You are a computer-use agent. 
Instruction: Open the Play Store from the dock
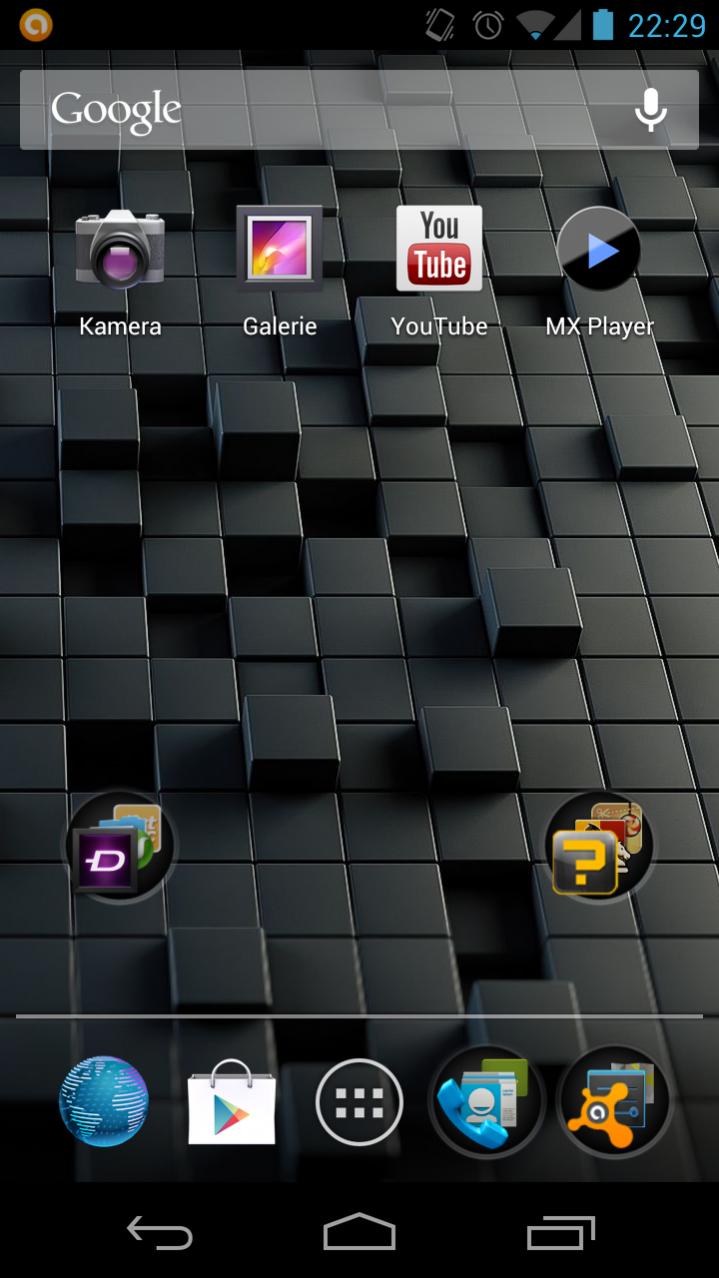pos(231,1103)
